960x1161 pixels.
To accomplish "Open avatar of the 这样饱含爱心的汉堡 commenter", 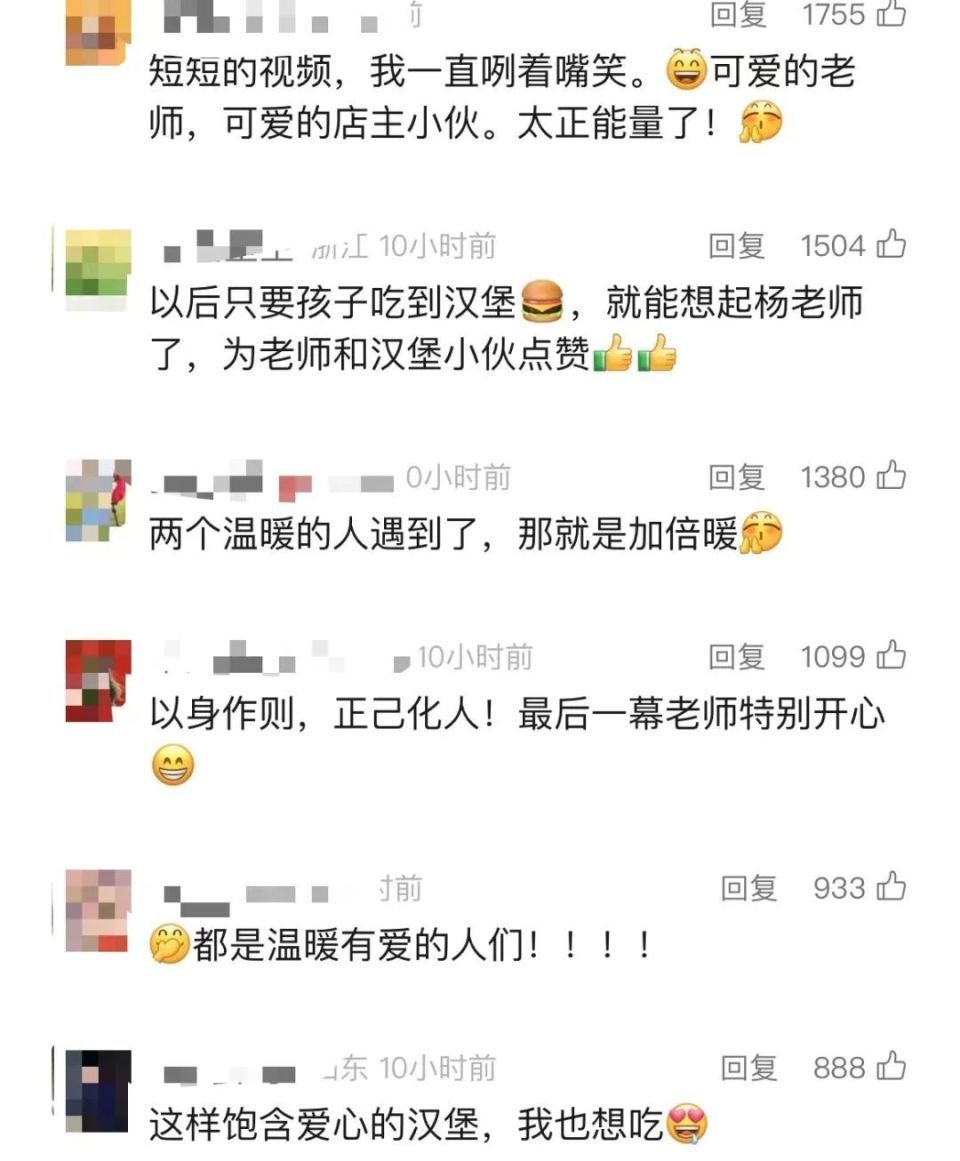I will click(98, 1091).
